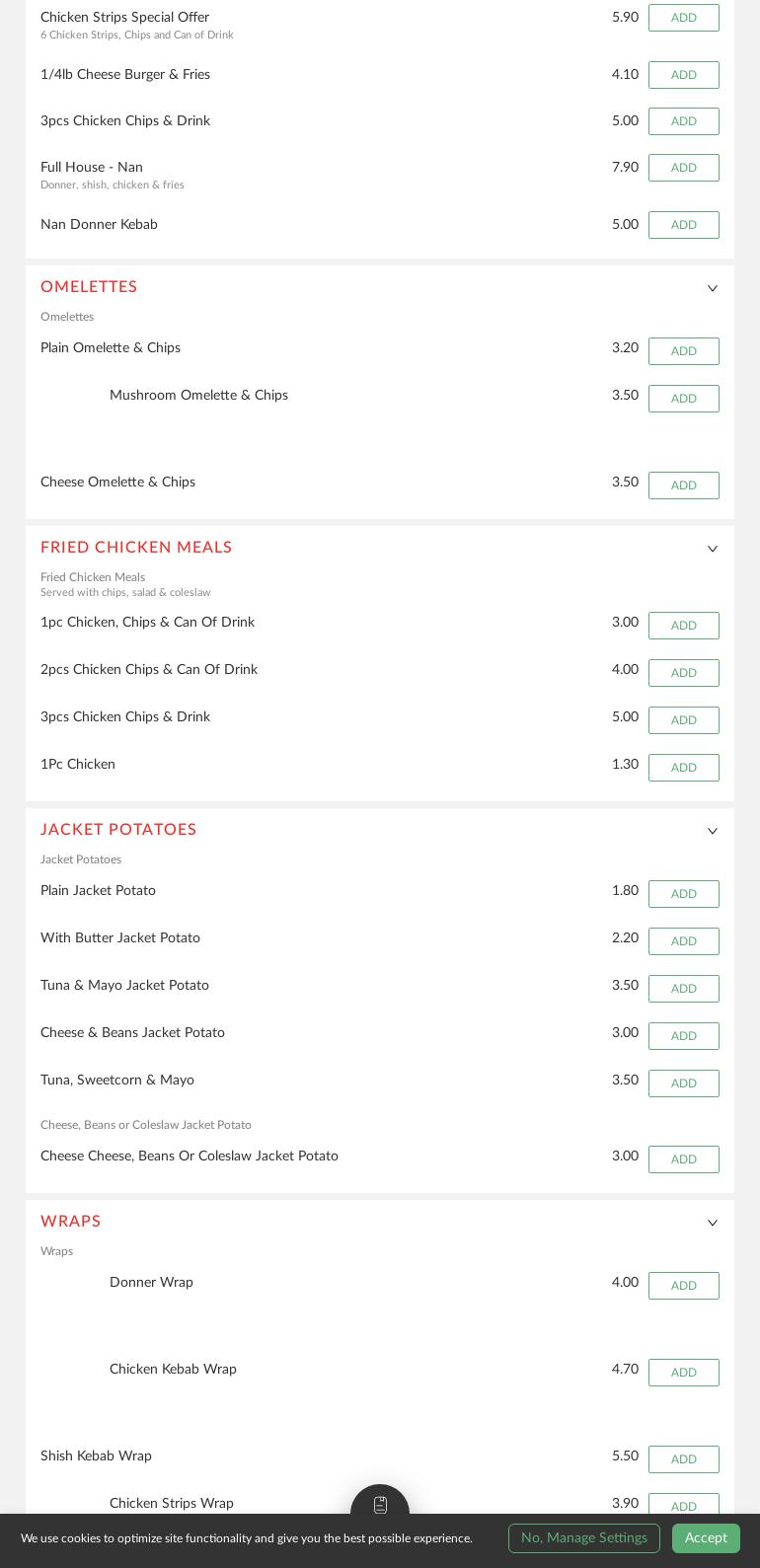
Task: Add Plain Jacket Potato
Action: [684, 894]
